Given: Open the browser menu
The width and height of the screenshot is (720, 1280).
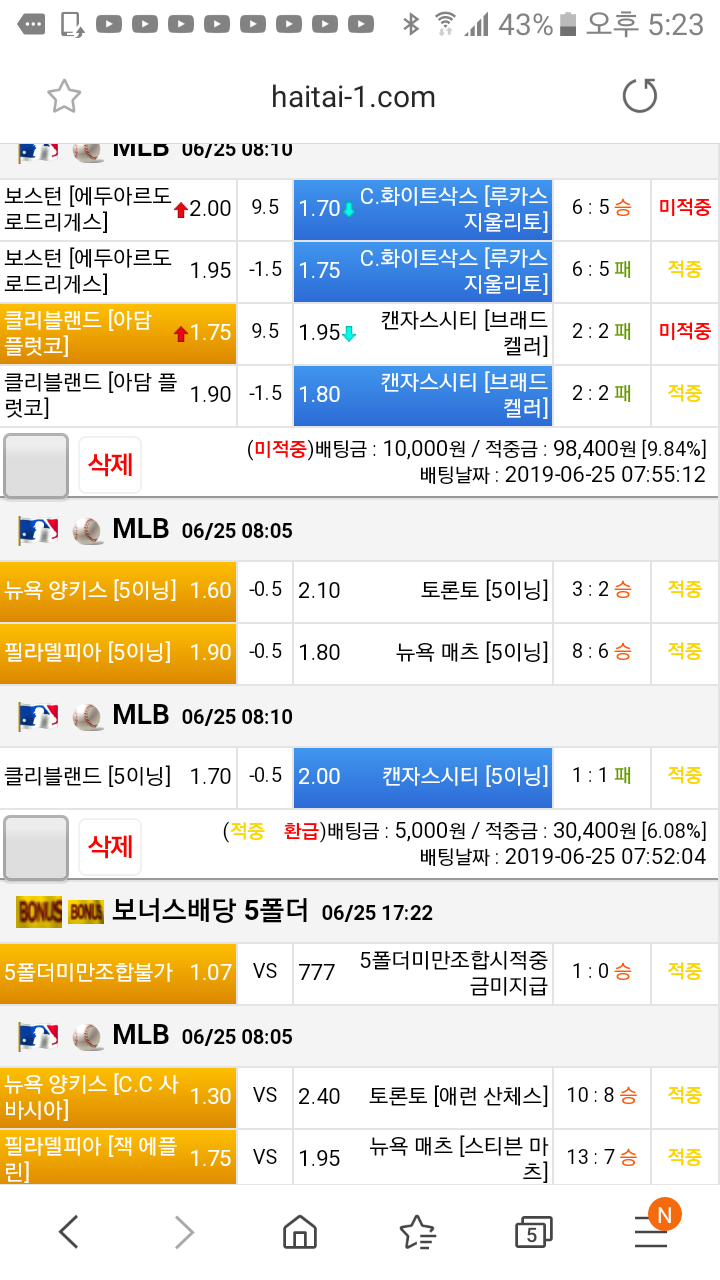Looking at the screenshot, I should pos(651,1232).
